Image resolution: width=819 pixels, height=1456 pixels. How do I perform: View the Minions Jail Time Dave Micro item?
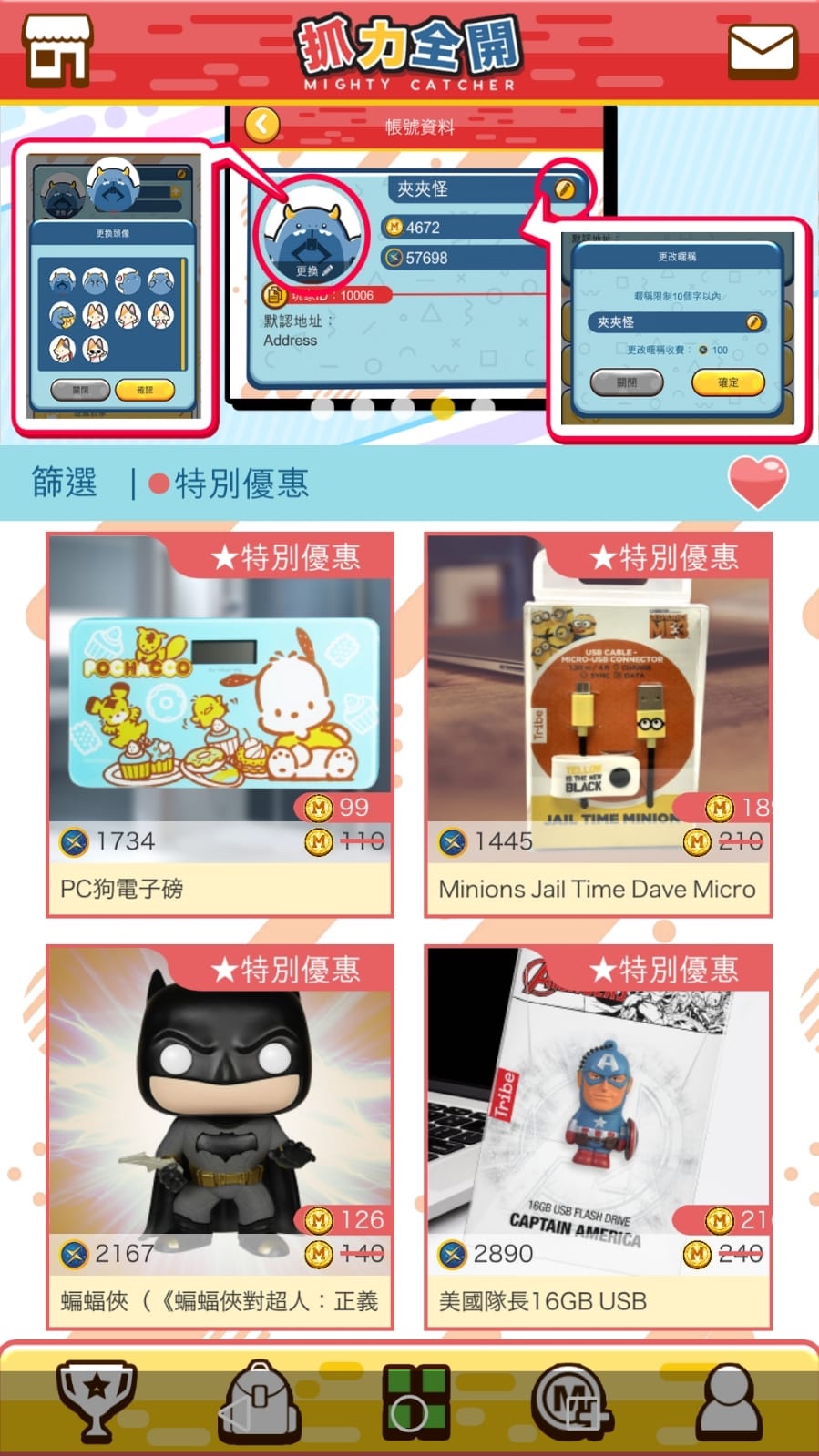(x=598, y=725)
